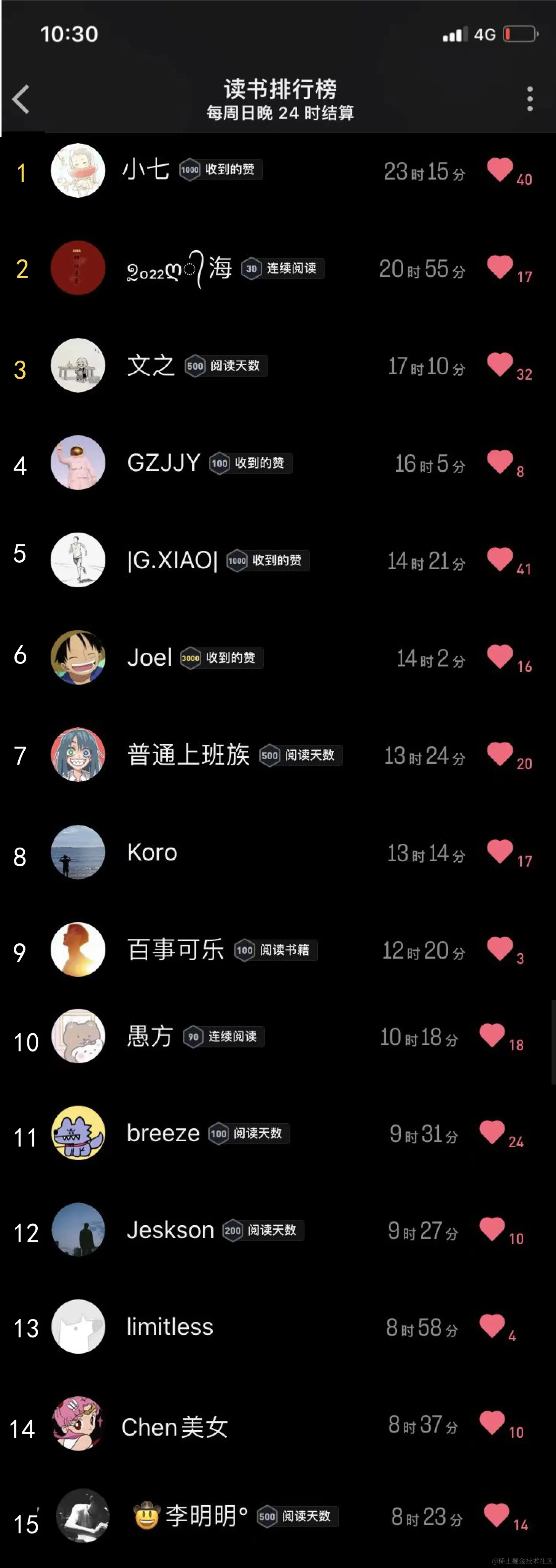The width and height of the screenshot is (556, 1568).
Task: Like 愚方's ranking entry
Action: coord(492,1035)
